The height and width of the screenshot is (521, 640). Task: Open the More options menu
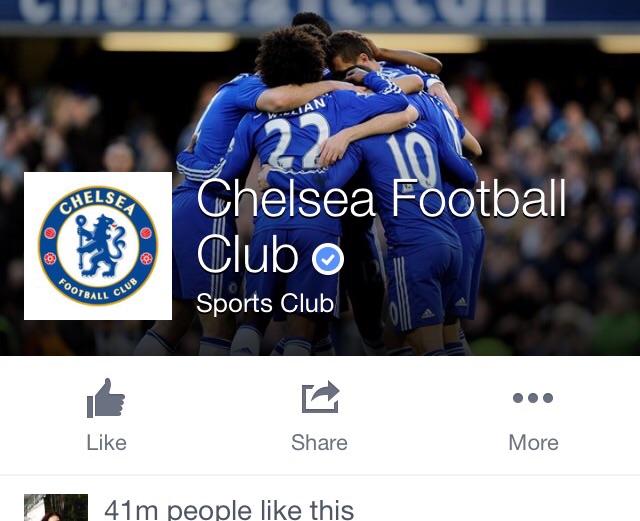pyautogui.click(x=533, y=416)
